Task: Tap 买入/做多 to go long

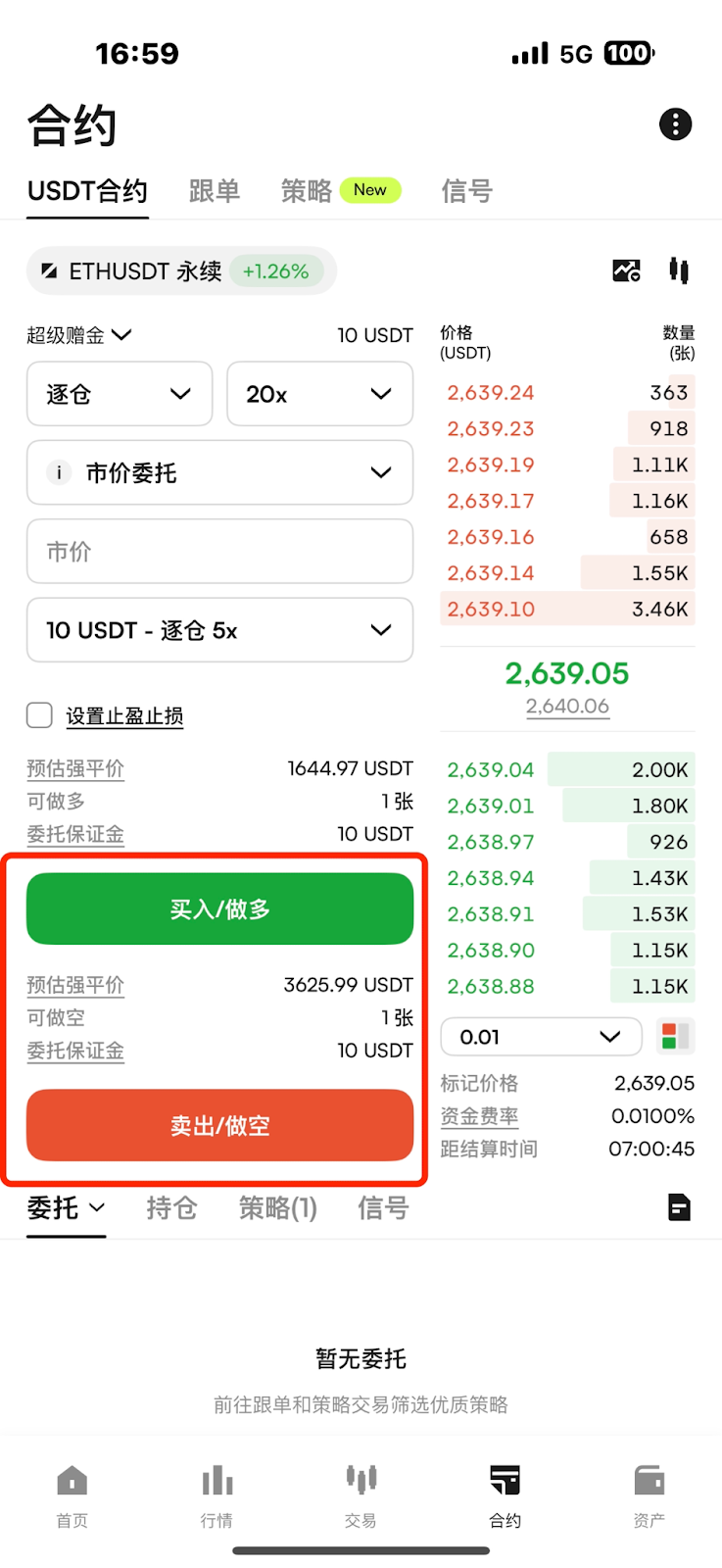Action: click(x=219, y=908)
